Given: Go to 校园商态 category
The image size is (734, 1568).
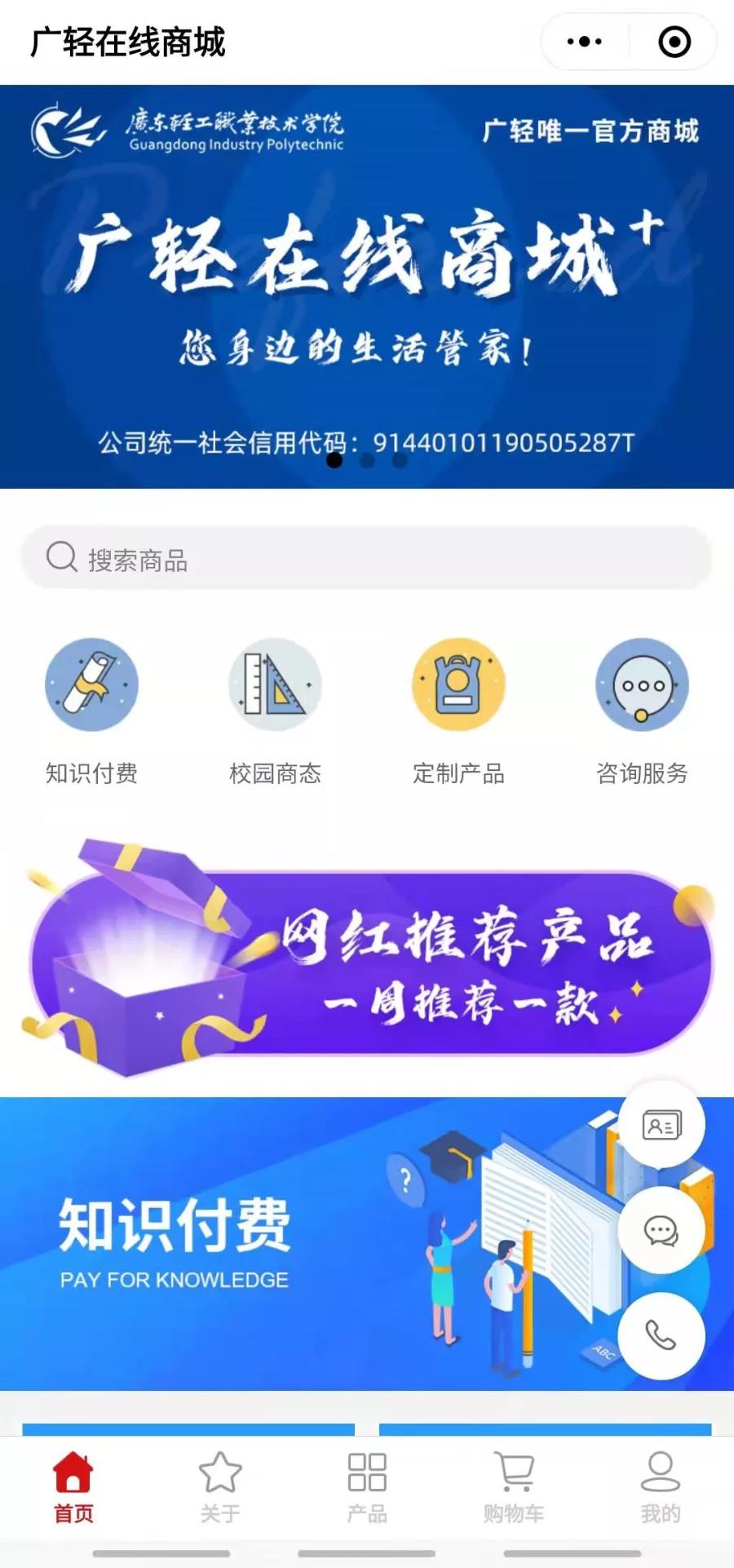Looking at the screenshot, I should [275, 685].
